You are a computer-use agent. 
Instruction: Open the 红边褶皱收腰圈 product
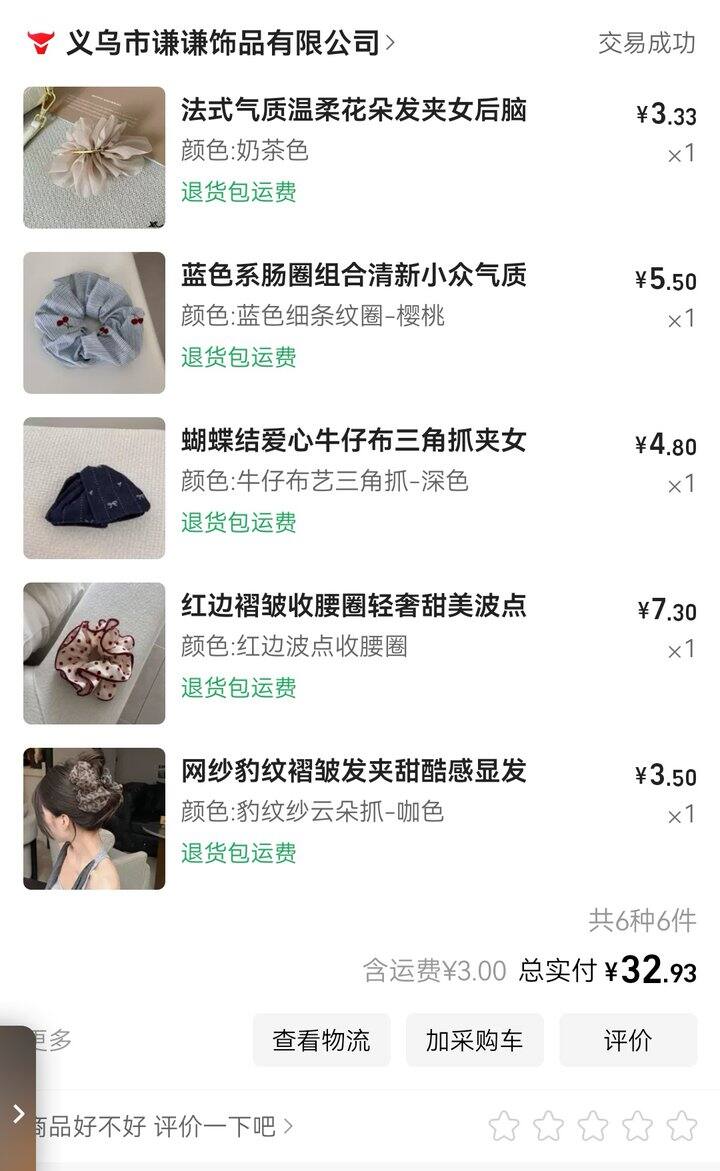click(x=353, y=605)
